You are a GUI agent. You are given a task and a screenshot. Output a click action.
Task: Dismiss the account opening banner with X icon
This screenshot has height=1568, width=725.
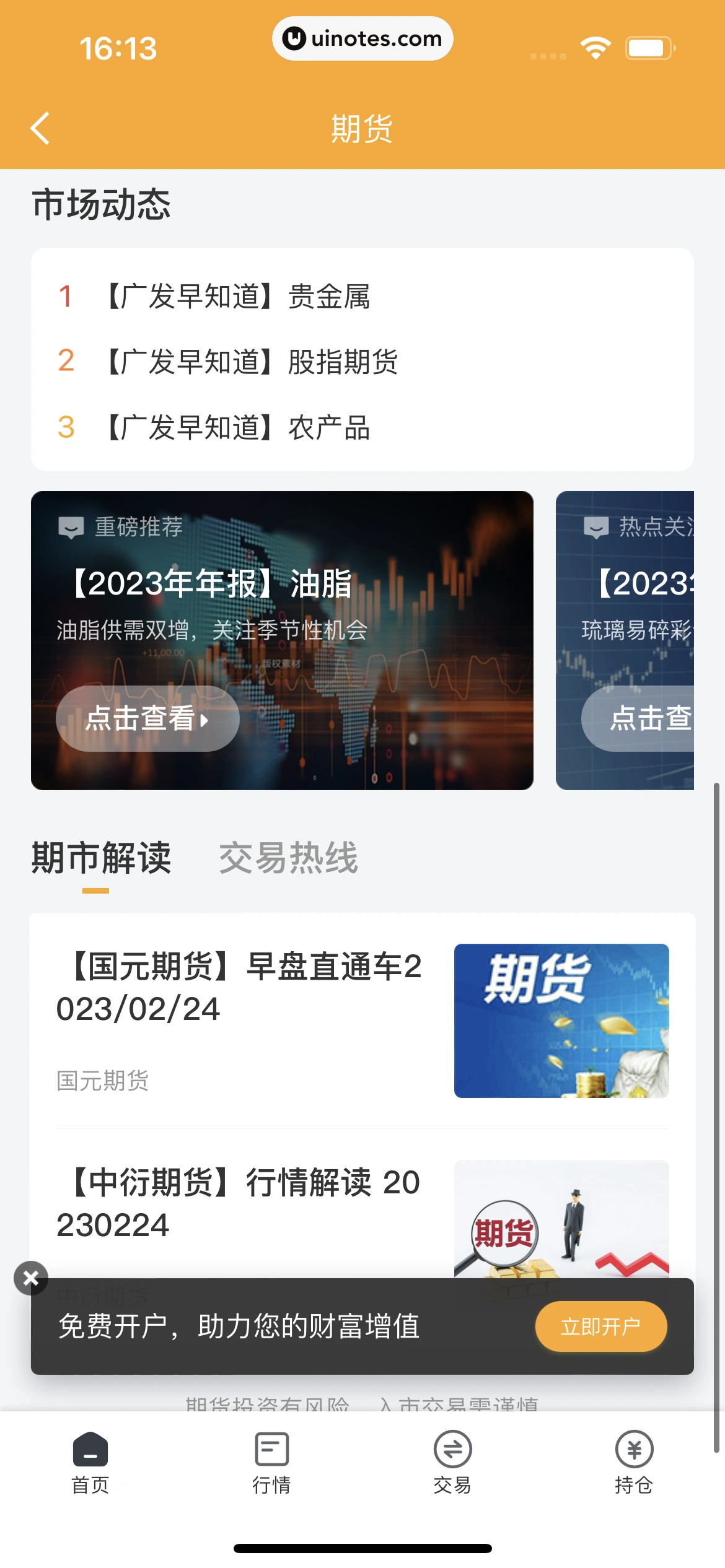point(32,1278)
